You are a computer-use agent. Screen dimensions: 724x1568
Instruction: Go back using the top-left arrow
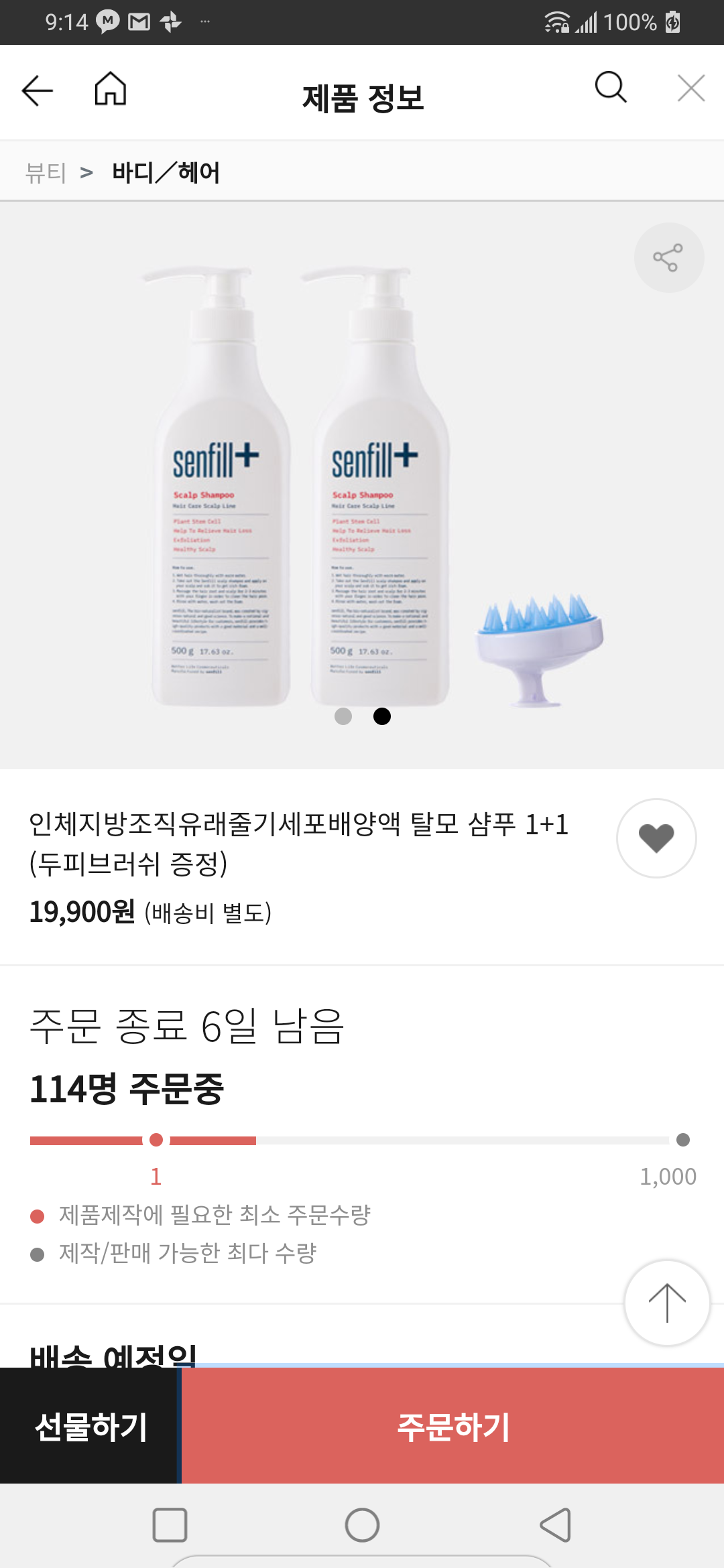[x=38, y=90]
